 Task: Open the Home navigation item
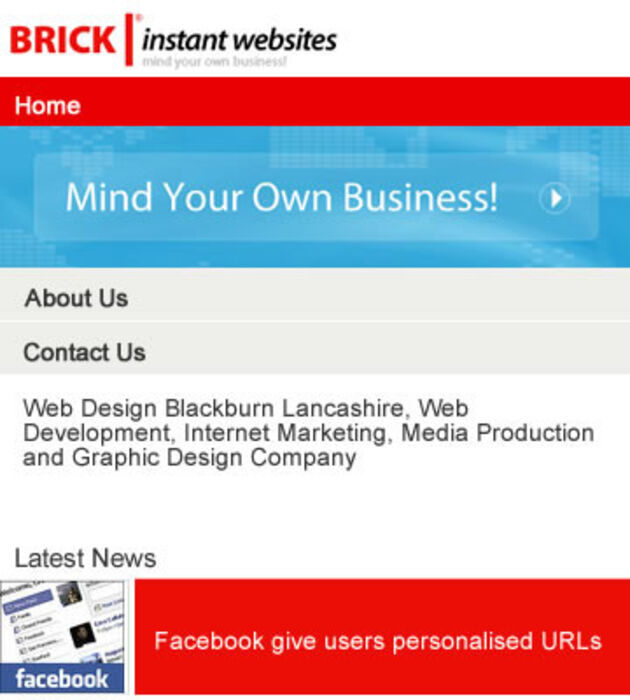pyautogui.click(x=47, y=105)
